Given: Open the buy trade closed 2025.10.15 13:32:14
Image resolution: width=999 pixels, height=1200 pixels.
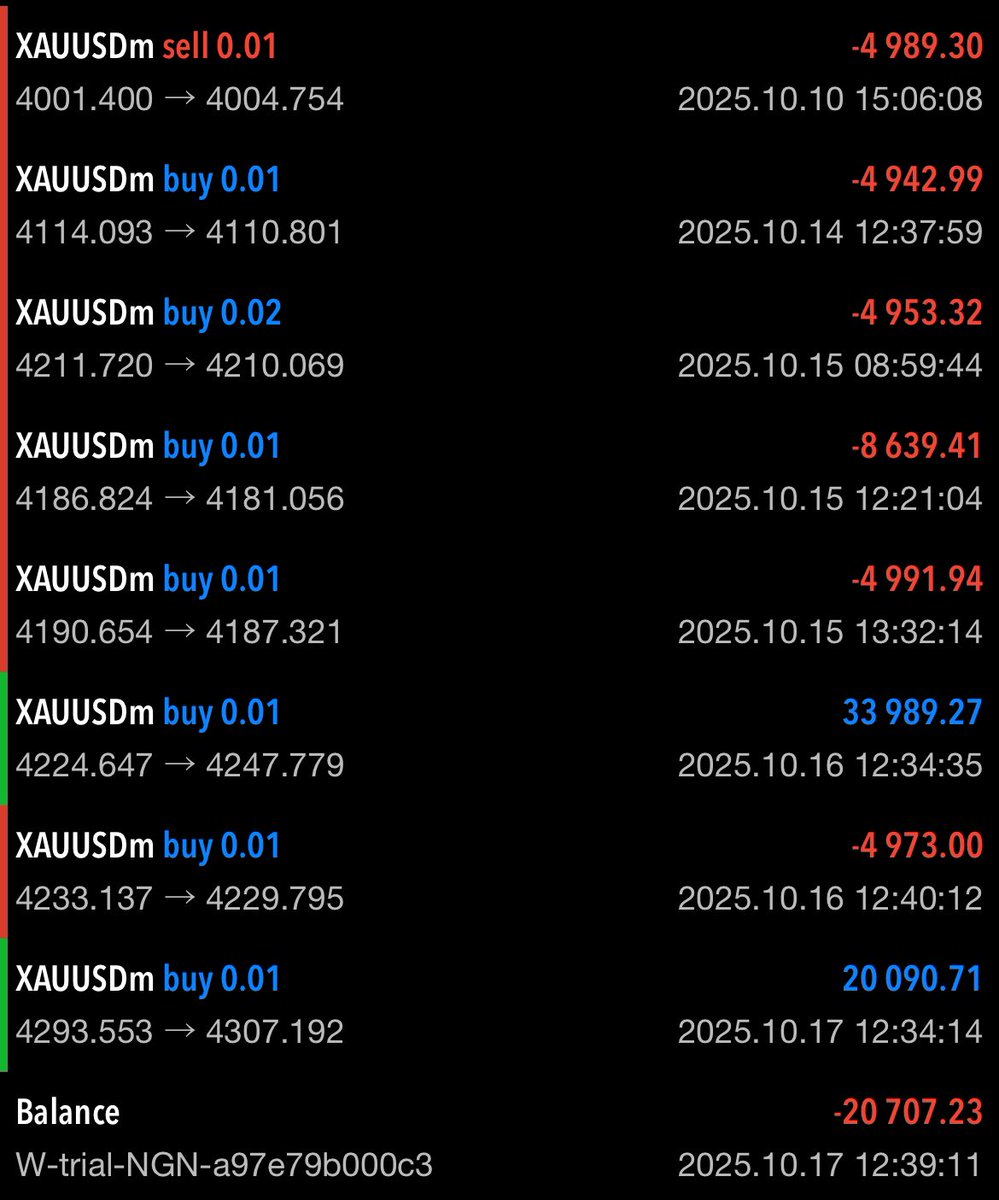Looking at the screenshot, I should (499, 605).
